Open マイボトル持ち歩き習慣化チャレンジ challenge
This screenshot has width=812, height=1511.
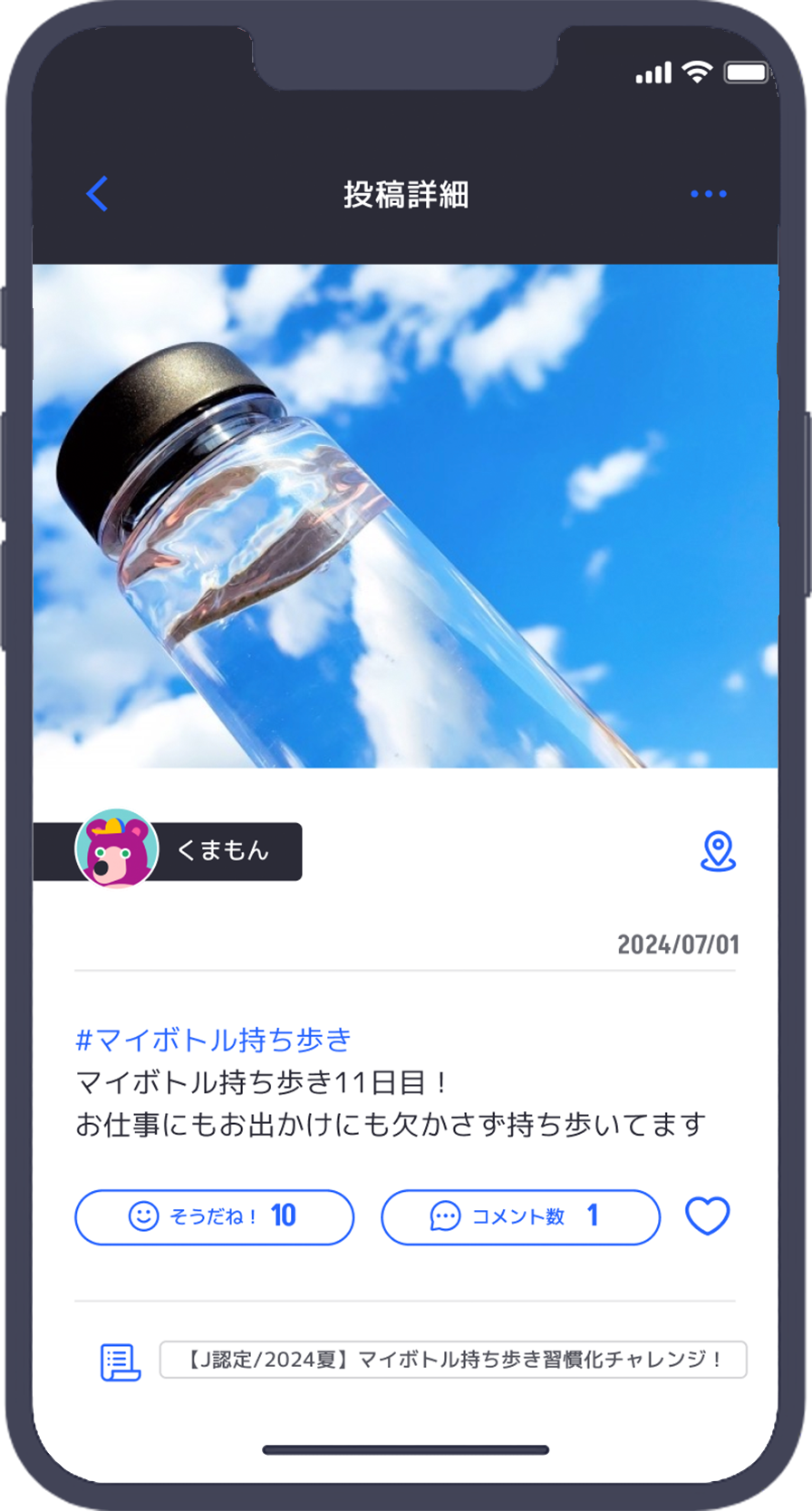pyautogui.click(x=452, y=1360)
